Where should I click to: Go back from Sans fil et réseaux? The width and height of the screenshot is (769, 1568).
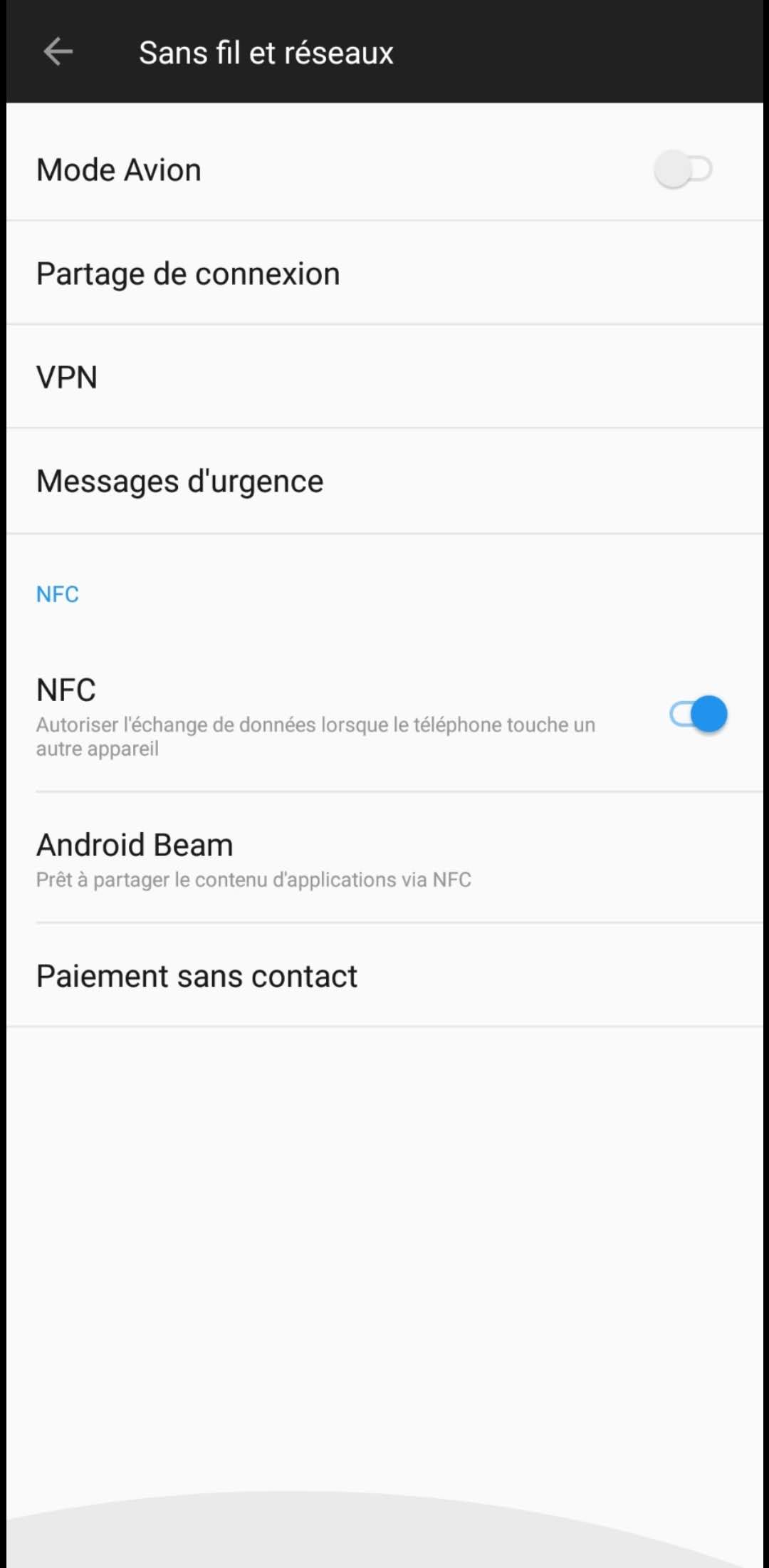coord(58,52)
